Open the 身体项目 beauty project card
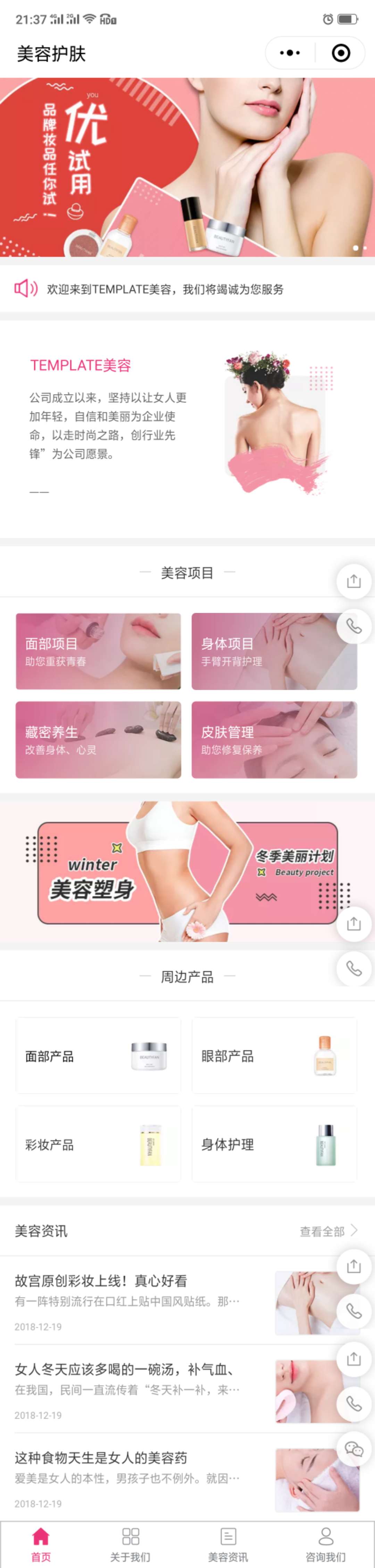Screen dimensions: 375x1568 click(274, 651)
